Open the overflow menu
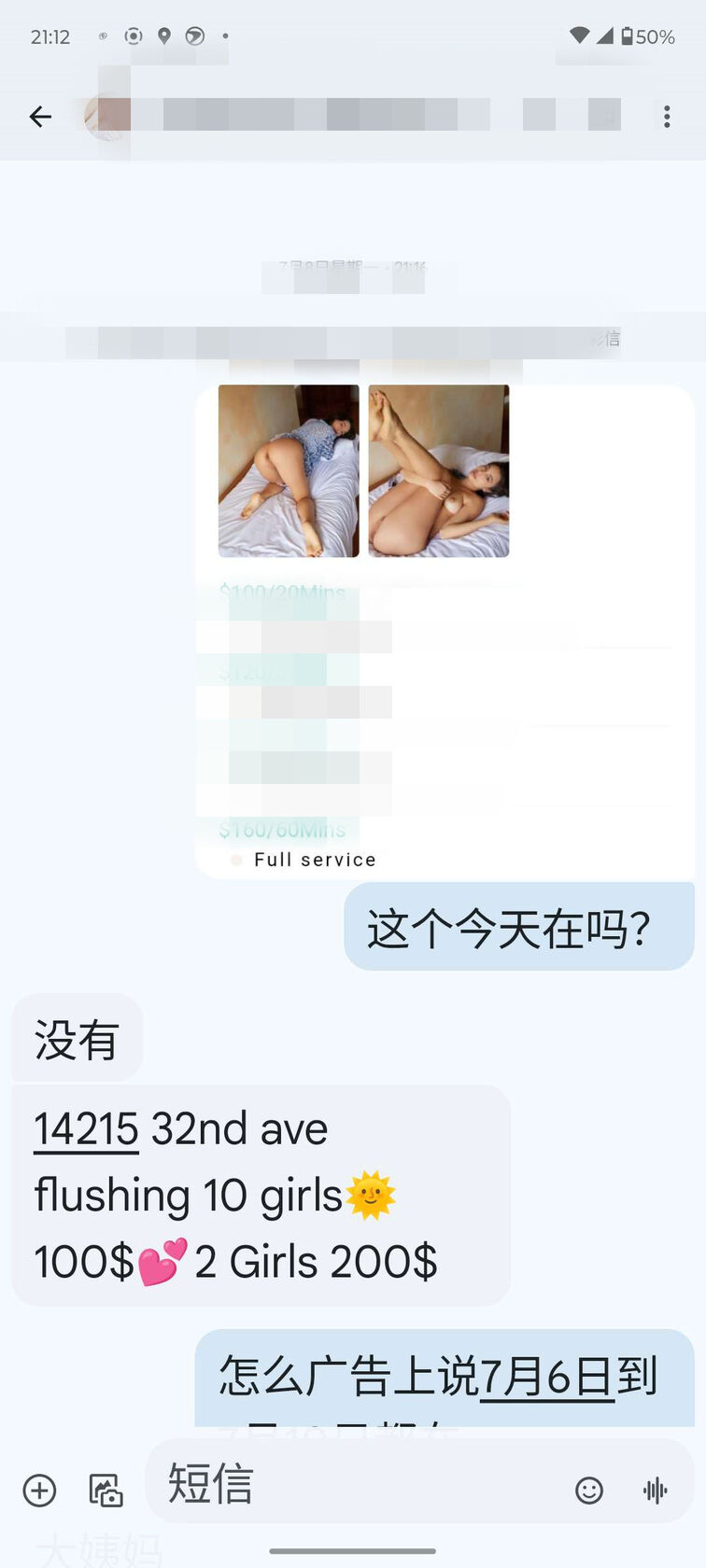This screenshot has width=706, height=1568. click(x=666, y=117)
